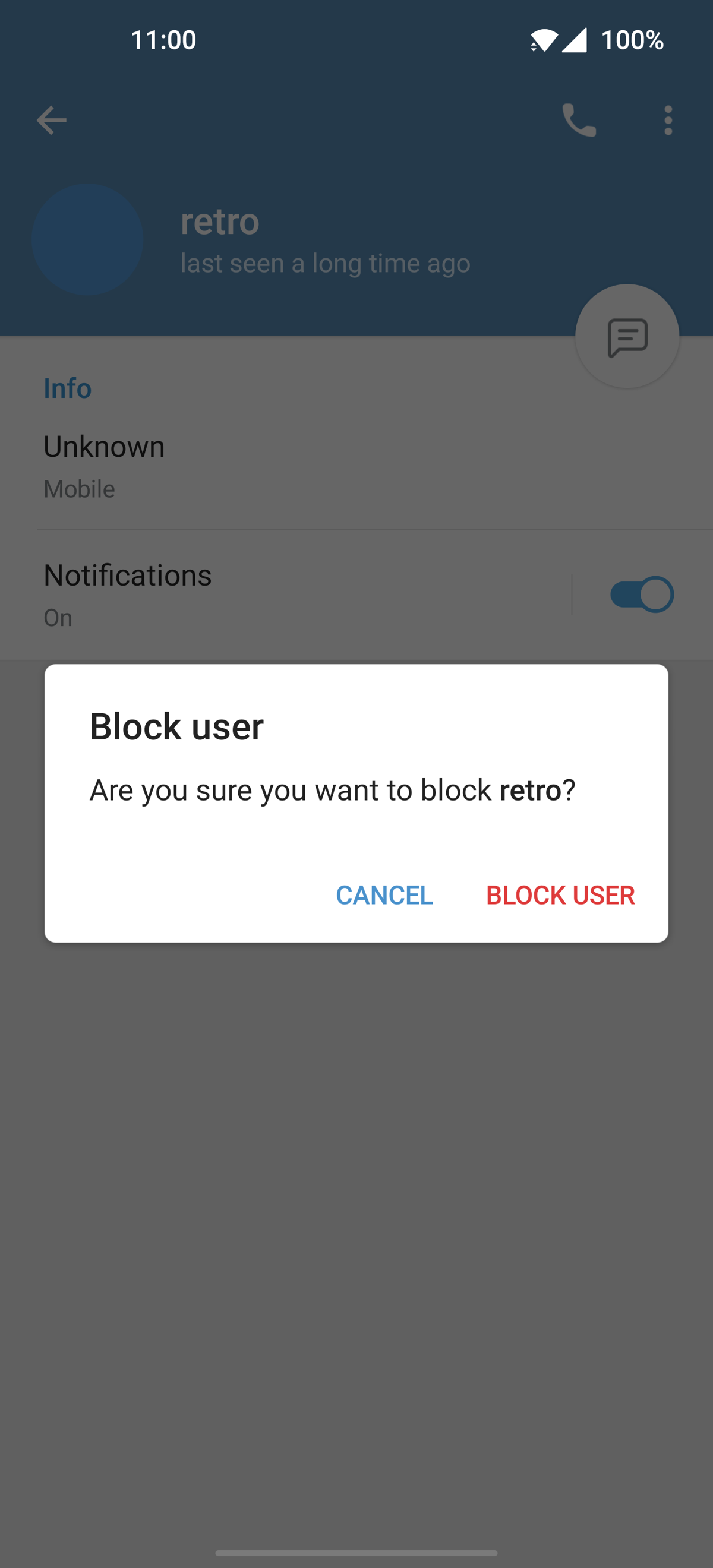Image resolution: width=713 pixels, height=1568 pixels.
Task: Cancel blocking the user retro
Action: pyautogui.click(x=384, y=895)
